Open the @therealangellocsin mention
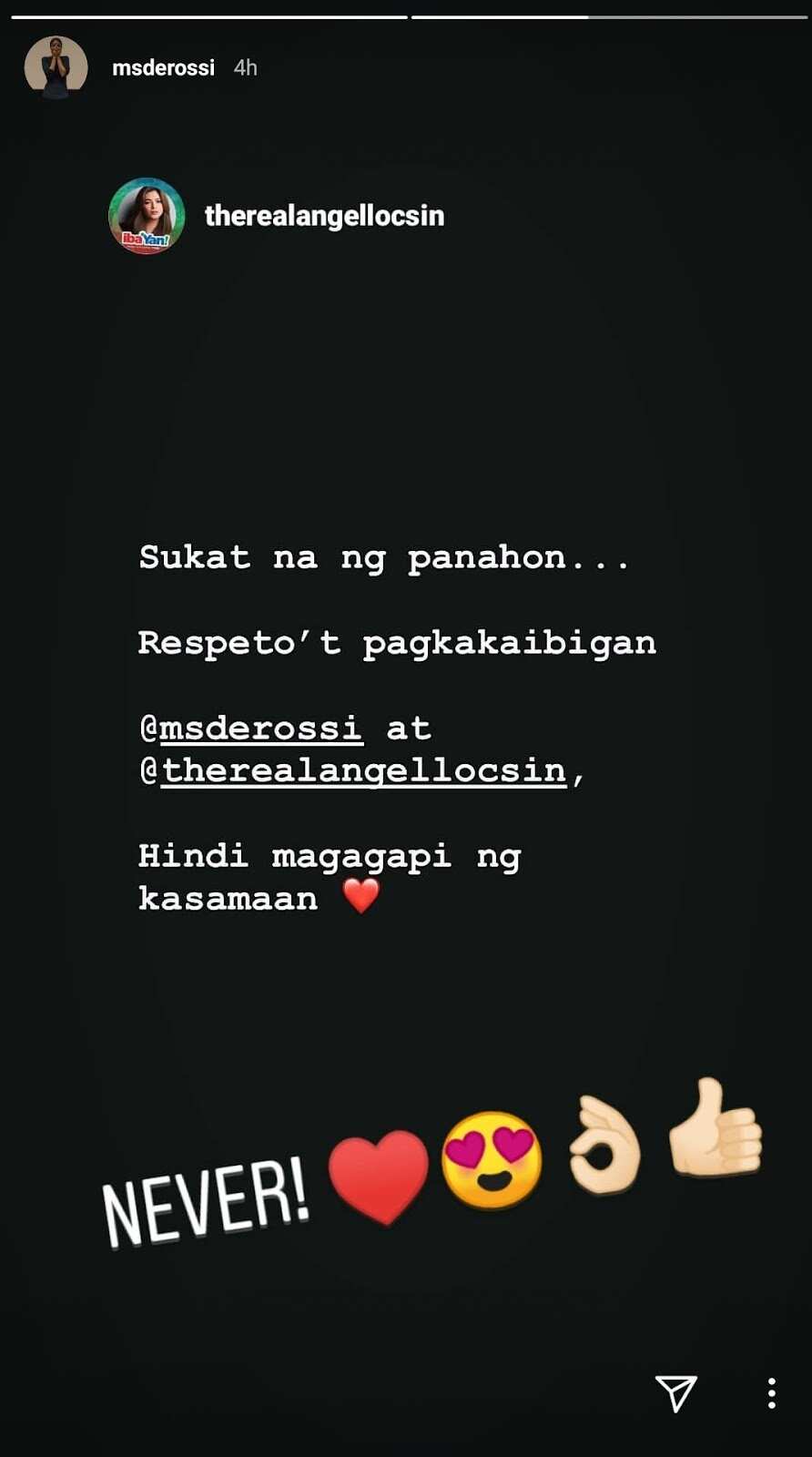The width and height of the screenshot is (812, 1457). tap(355, 771)
